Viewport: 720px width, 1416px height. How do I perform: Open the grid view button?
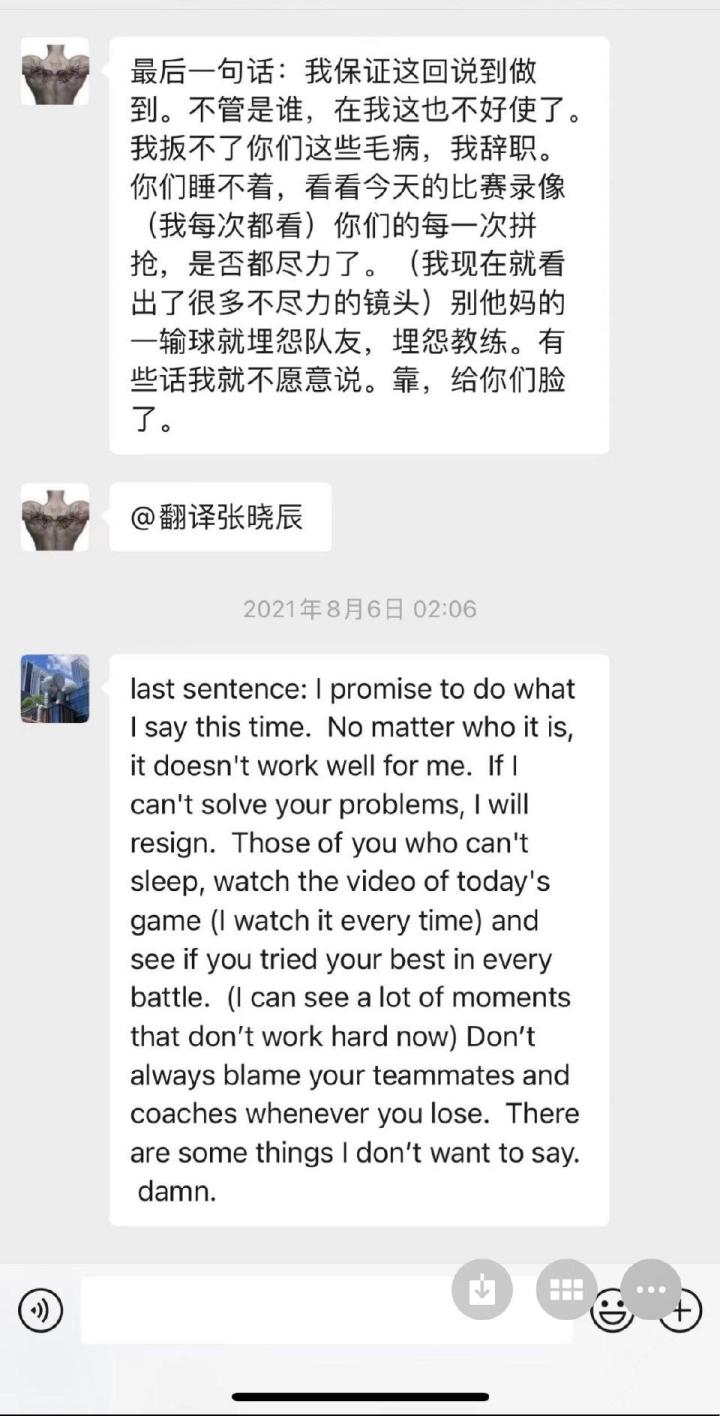coord(566,1290)
